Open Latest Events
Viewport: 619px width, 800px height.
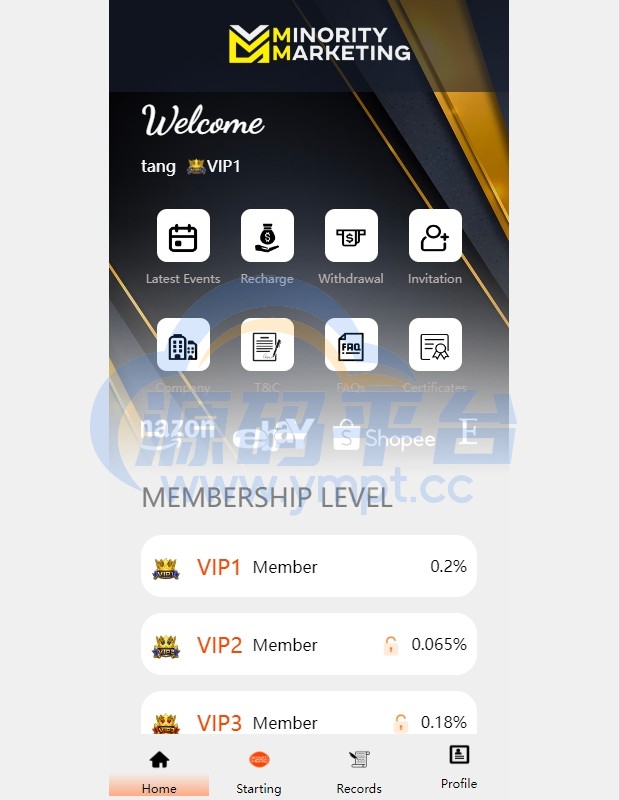click(183, 236)
